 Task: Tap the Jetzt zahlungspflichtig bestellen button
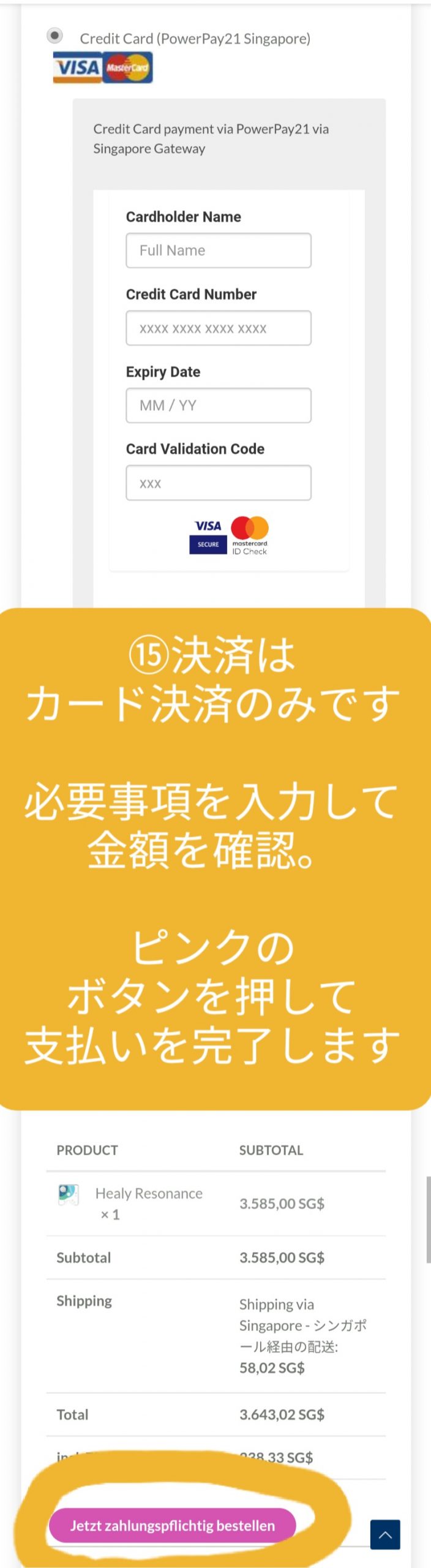[172, 1525]
